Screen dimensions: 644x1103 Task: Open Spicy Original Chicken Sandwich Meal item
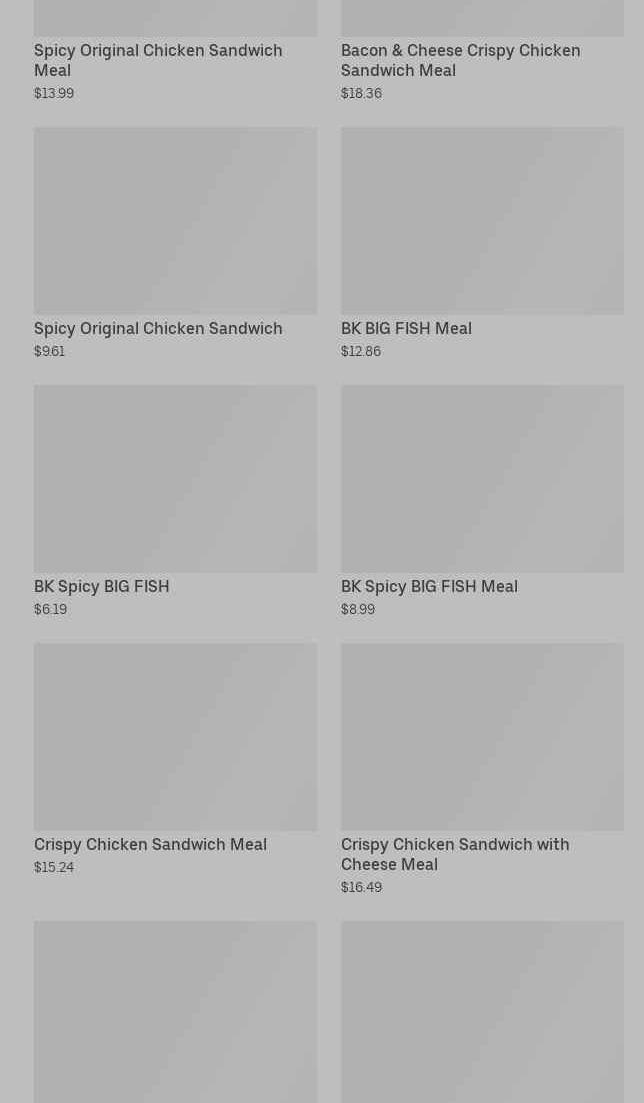click(x=158, y=59)
